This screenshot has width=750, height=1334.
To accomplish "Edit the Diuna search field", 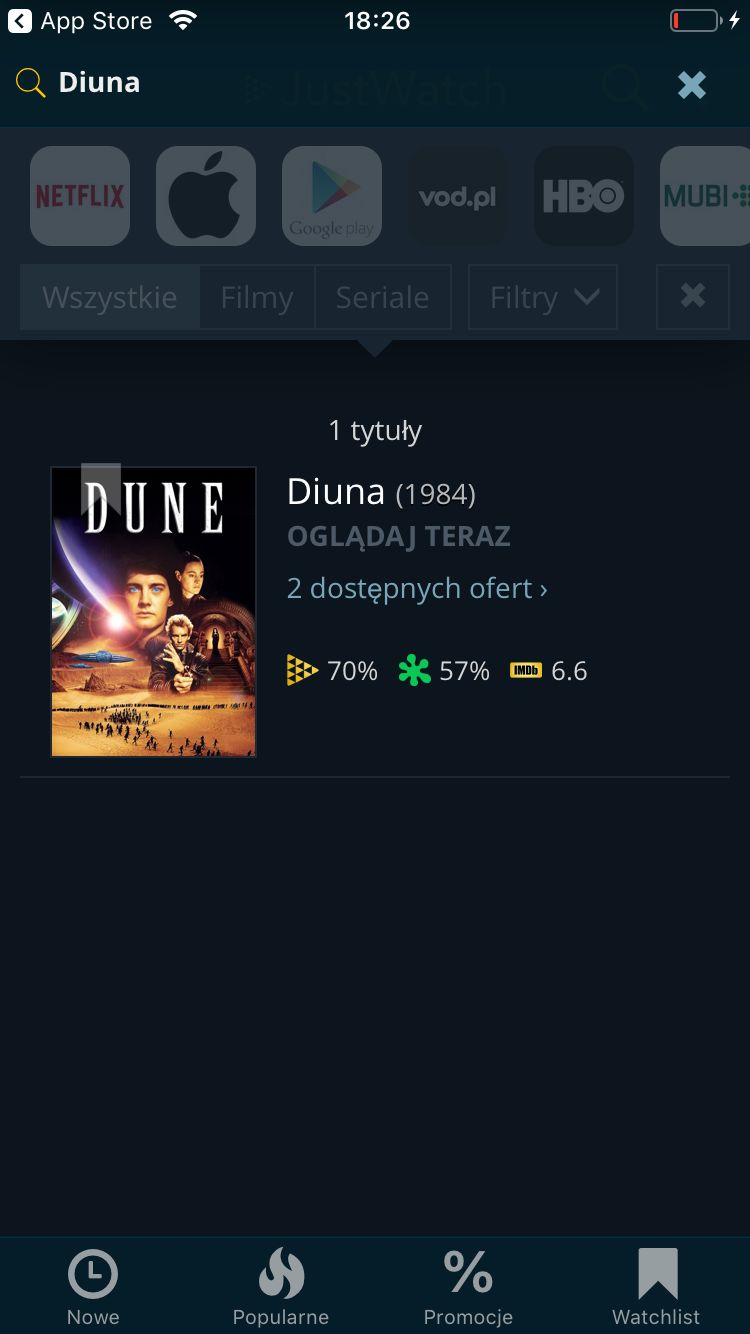I will [340, 83].
